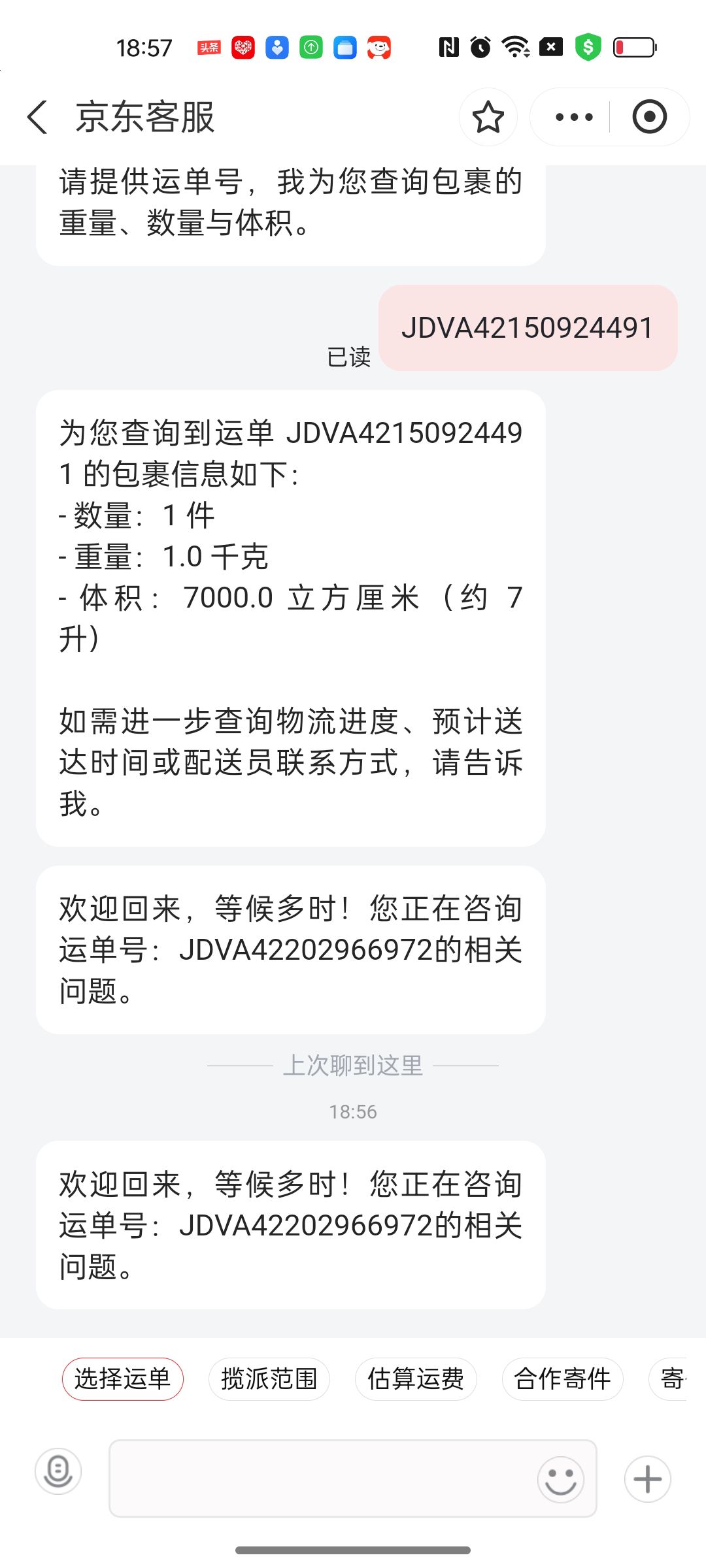Go back from 京东客服 chat

(38, 118)
